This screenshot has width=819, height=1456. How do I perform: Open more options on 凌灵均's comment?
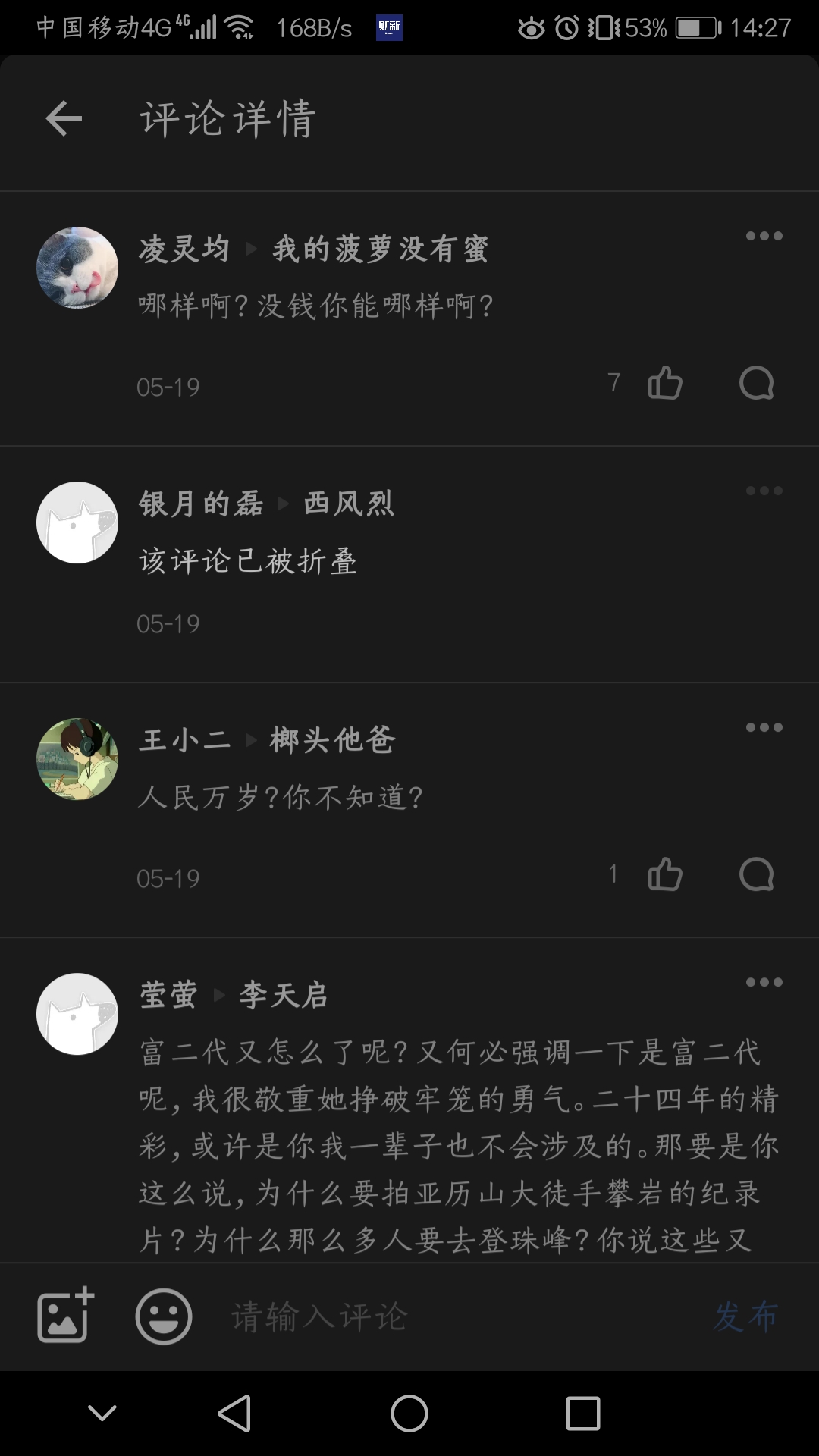764,236
